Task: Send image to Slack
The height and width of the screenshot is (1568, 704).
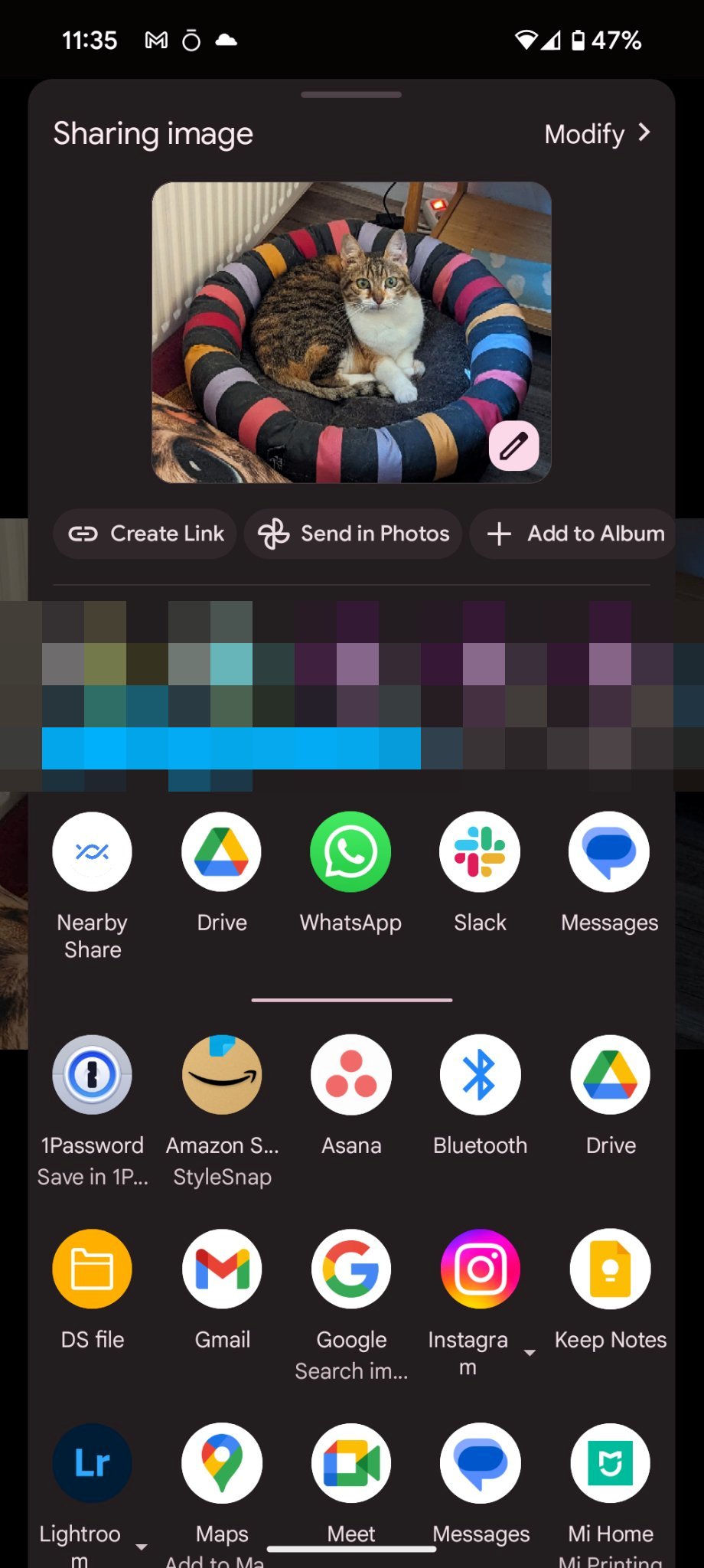Action: coord(480,852)
